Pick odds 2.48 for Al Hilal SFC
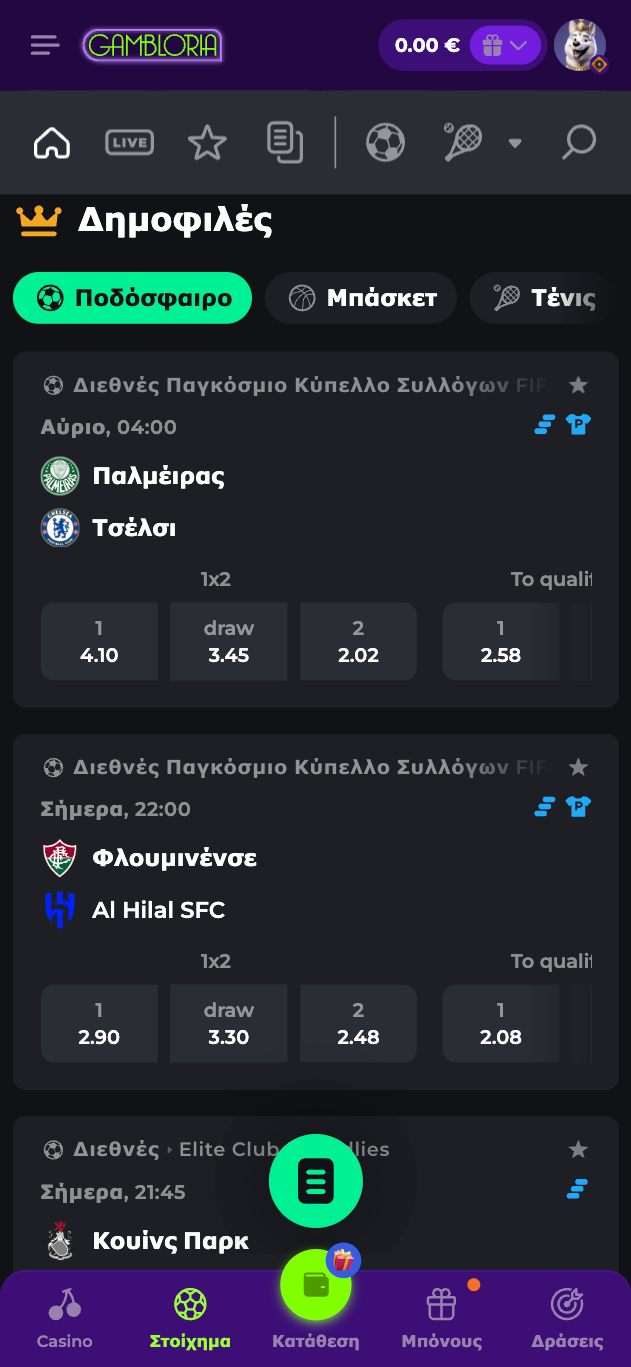The image size is (631, 1367). coord(358,1024)
